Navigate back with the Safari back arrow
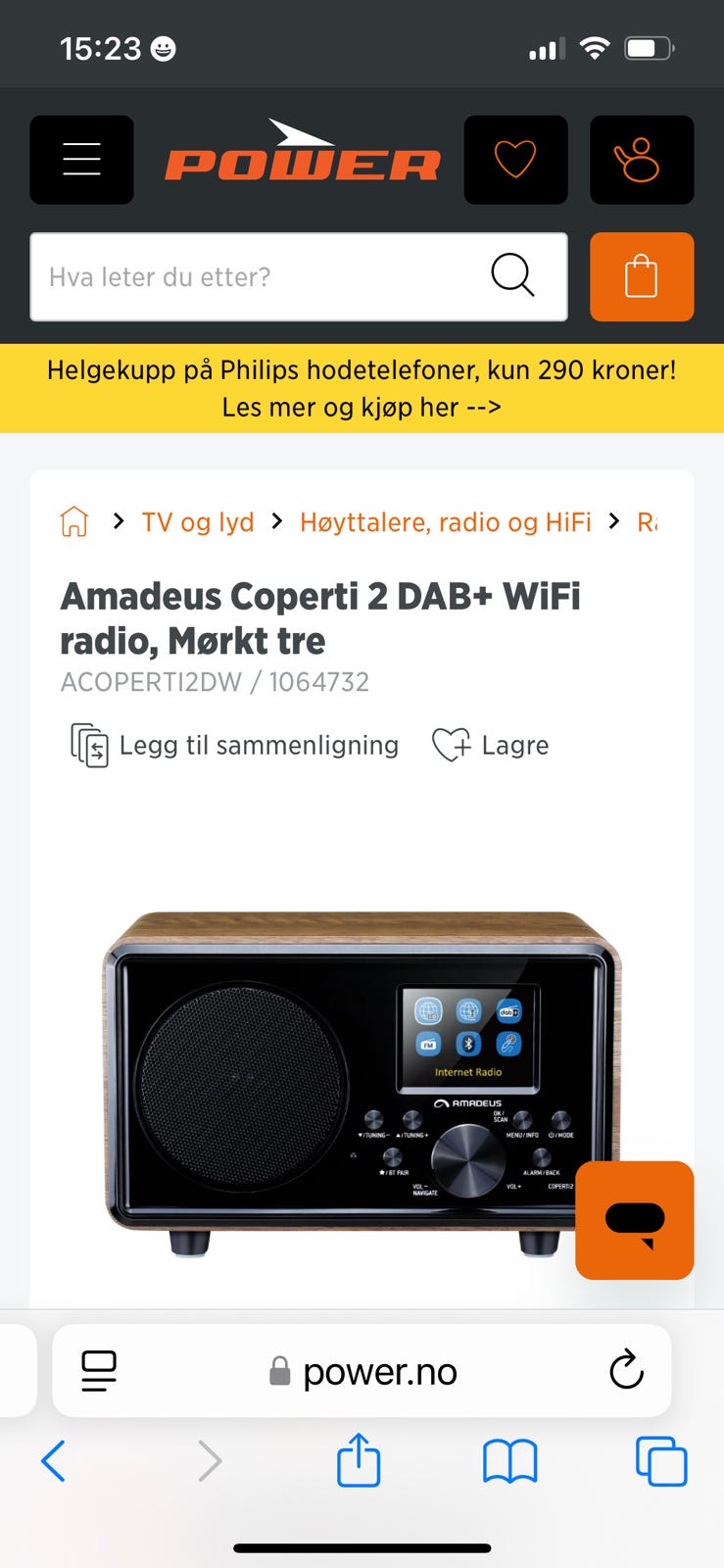The width and height of the screenshot is (724, 1568). [x=54, y=1461]
